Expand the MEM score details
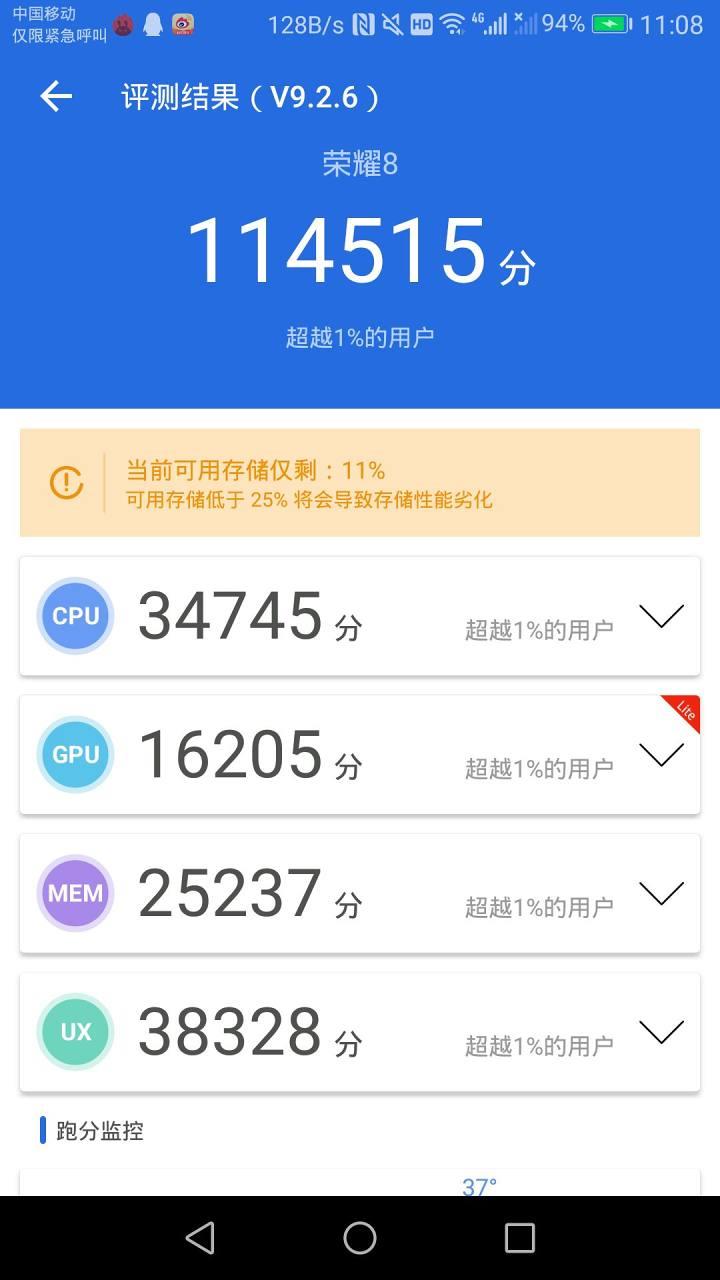 [661, 893]
